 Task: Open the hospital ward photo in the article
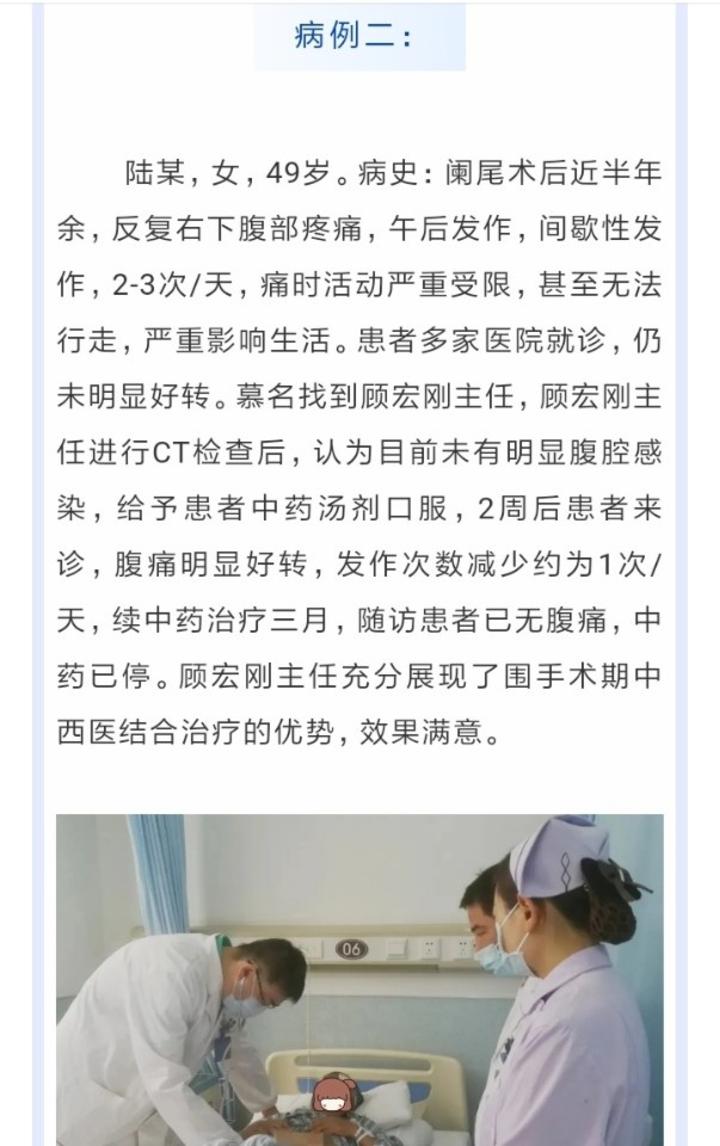point(359,978)
